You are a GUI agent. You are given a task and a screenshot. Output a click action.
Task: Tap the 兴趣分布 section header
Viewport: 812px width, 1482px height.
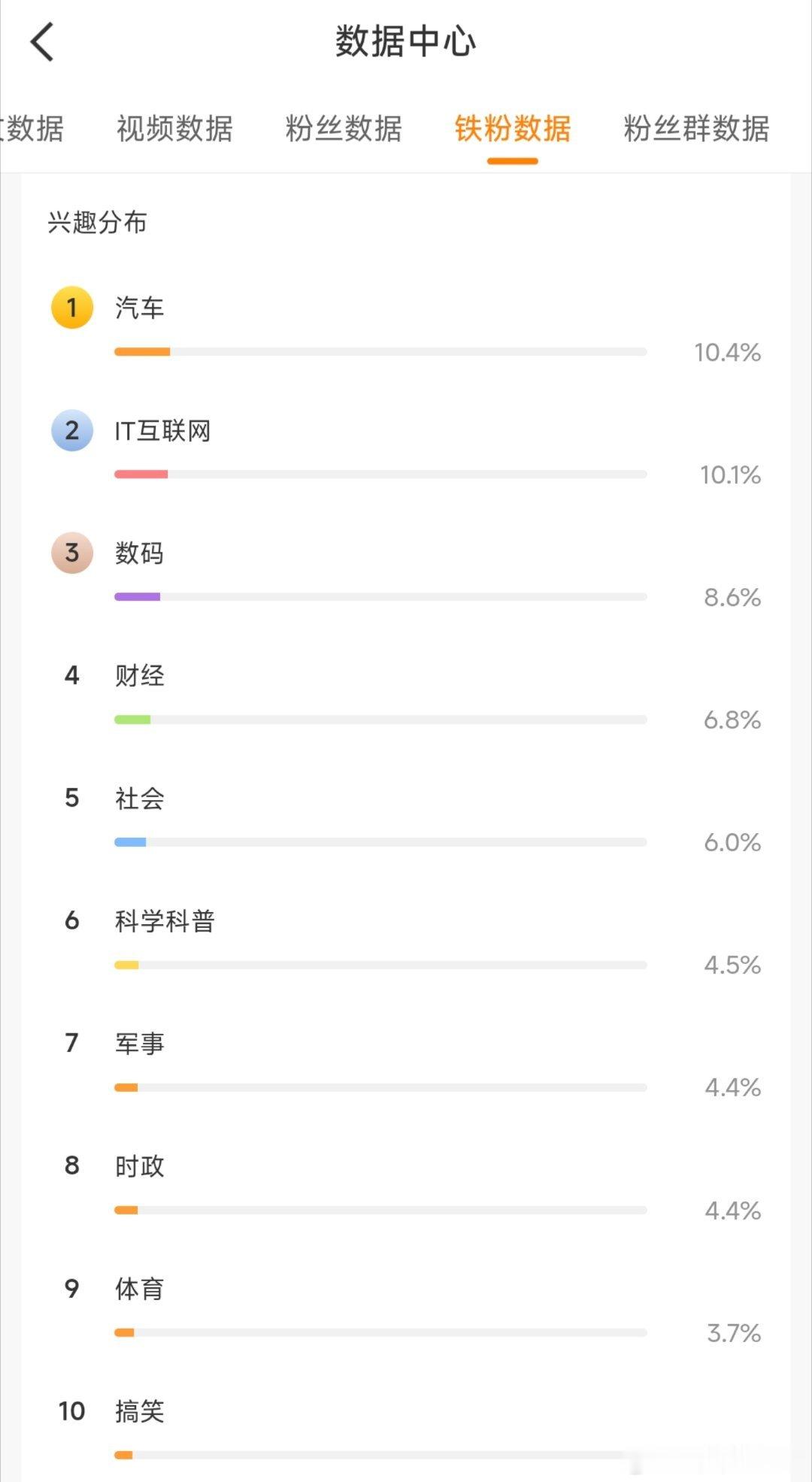pos(96,222)
